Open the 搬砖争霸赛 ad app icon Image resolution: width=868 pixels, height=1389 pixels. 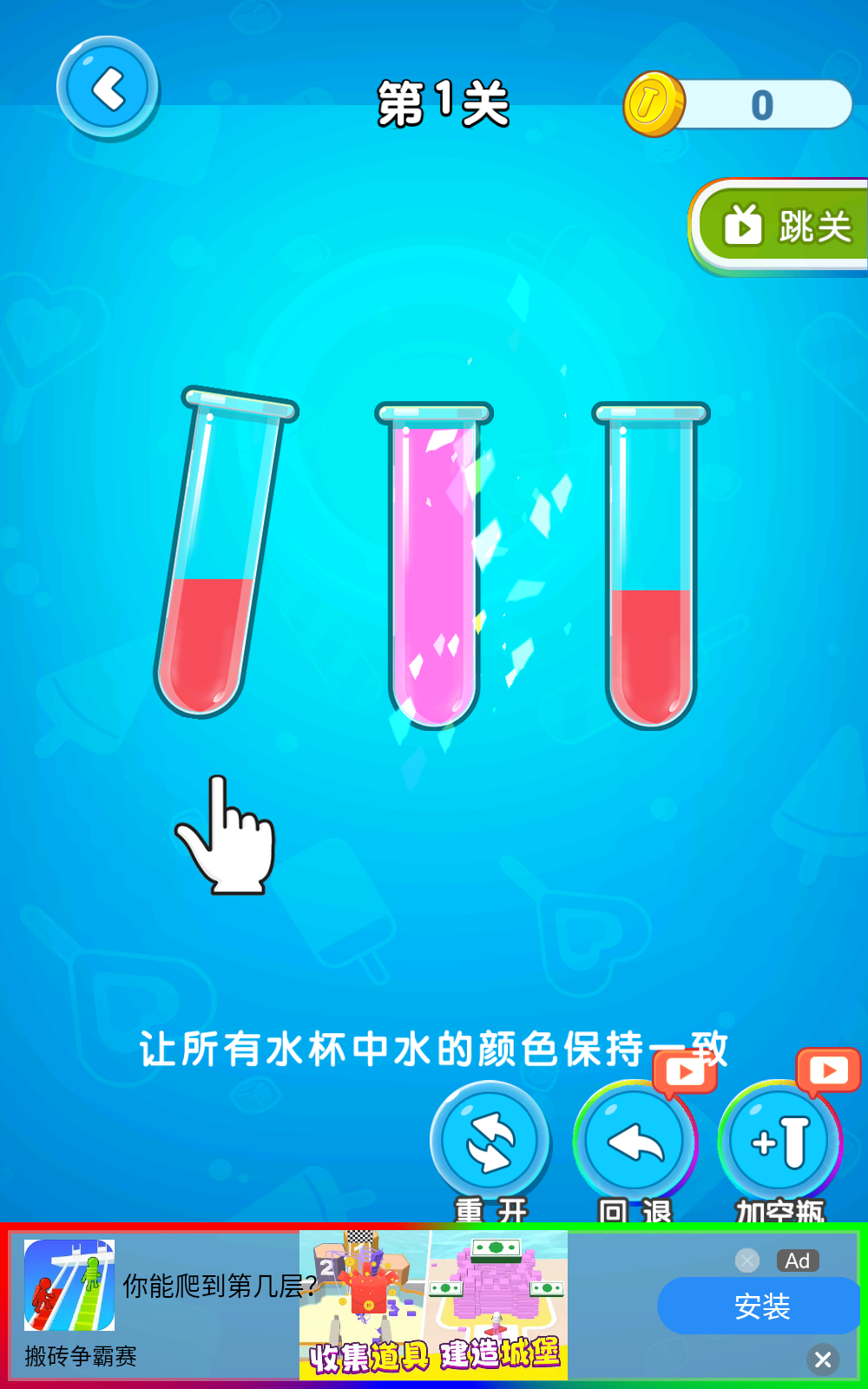(x=69, y=1285)
